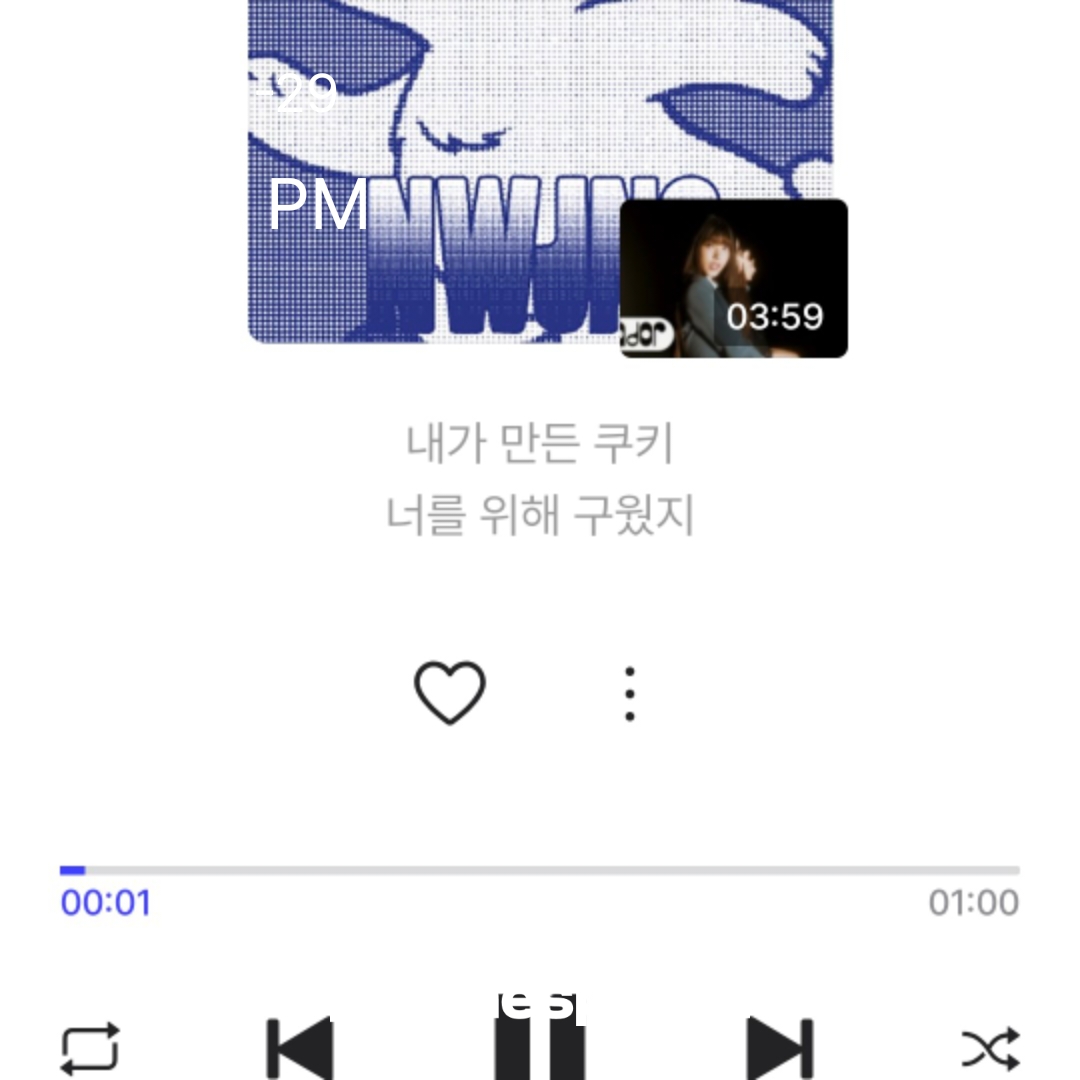Toggle shuffle playback
Screen dimensions: 1080x1080
(990, 1048)
